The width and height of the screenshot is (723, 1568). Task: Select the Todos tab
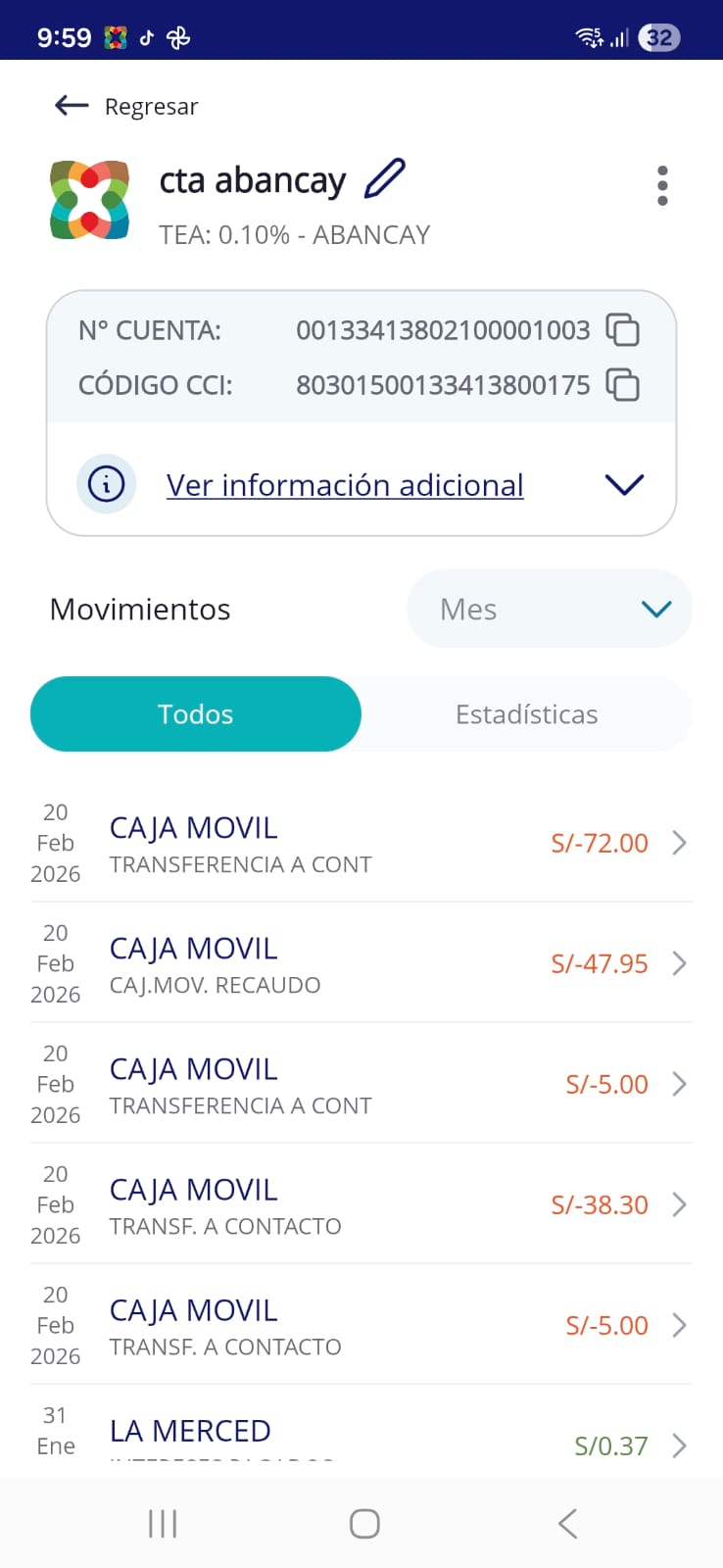pos(196,714)
